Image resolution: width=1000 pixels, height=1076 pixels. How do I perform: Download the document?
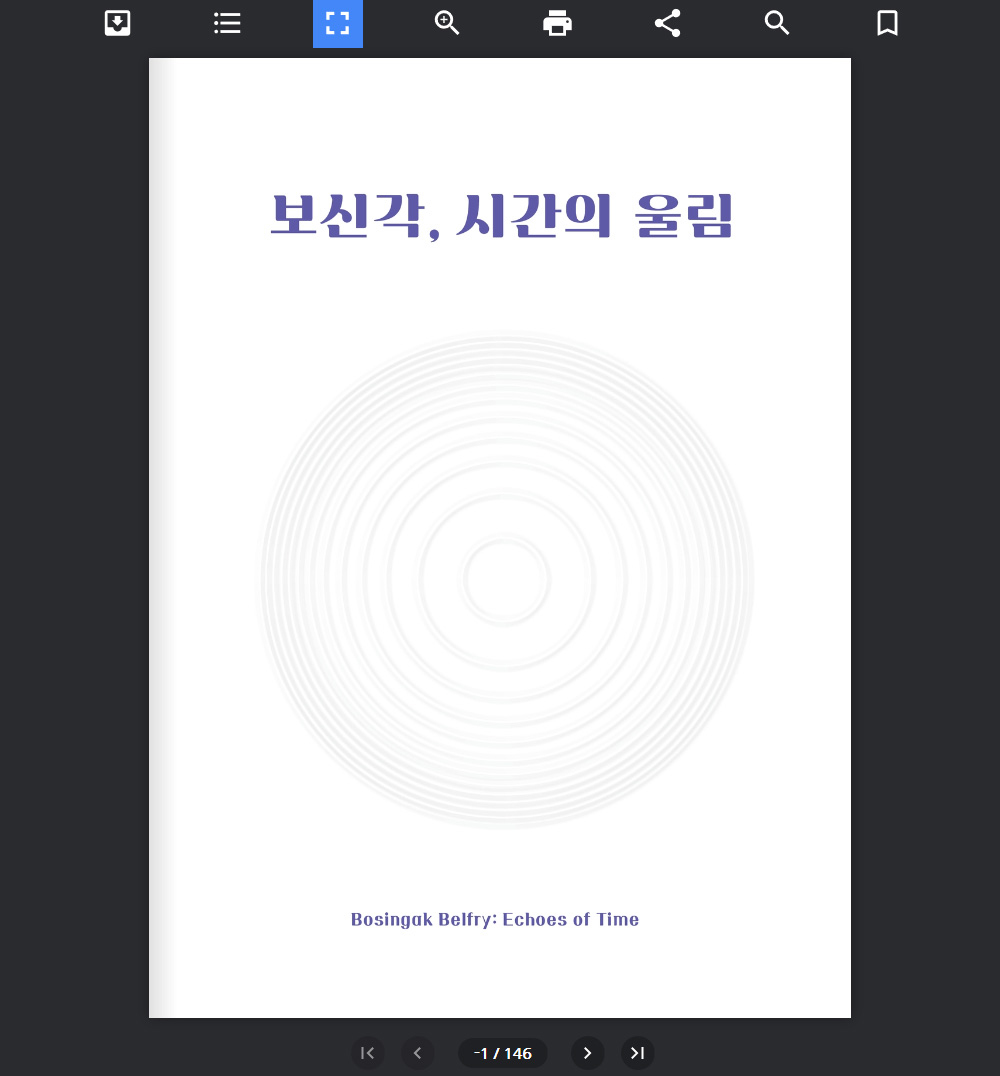tap(118, 23)
